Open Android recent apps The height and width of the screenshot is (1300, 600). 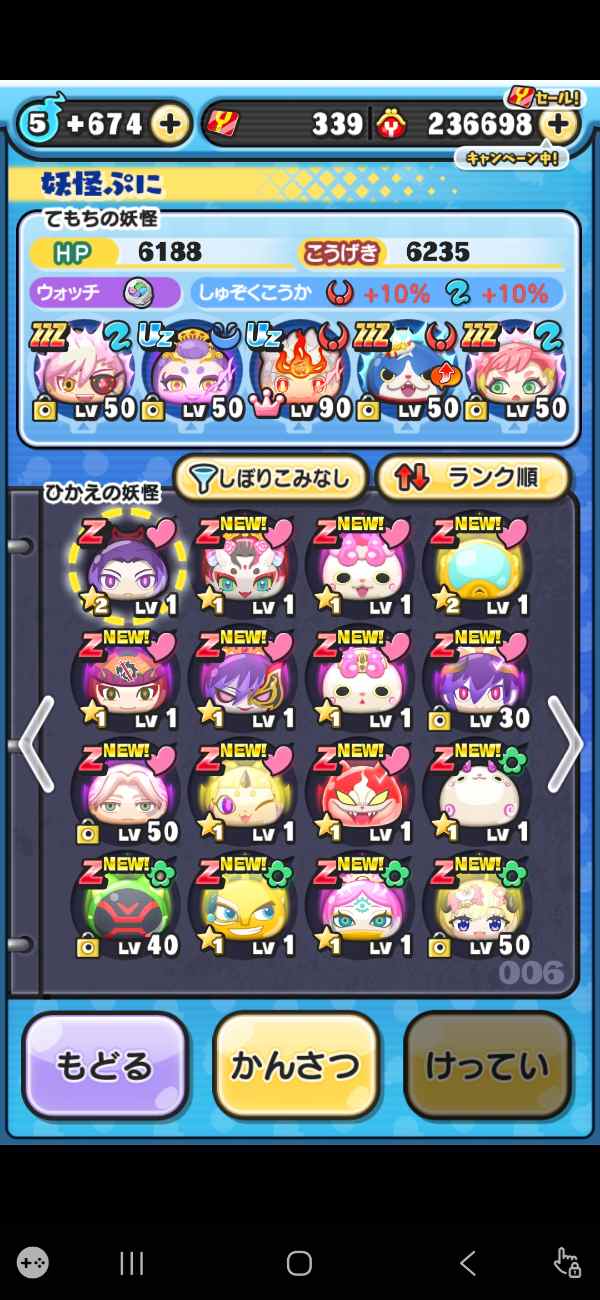coord(132,1263)
